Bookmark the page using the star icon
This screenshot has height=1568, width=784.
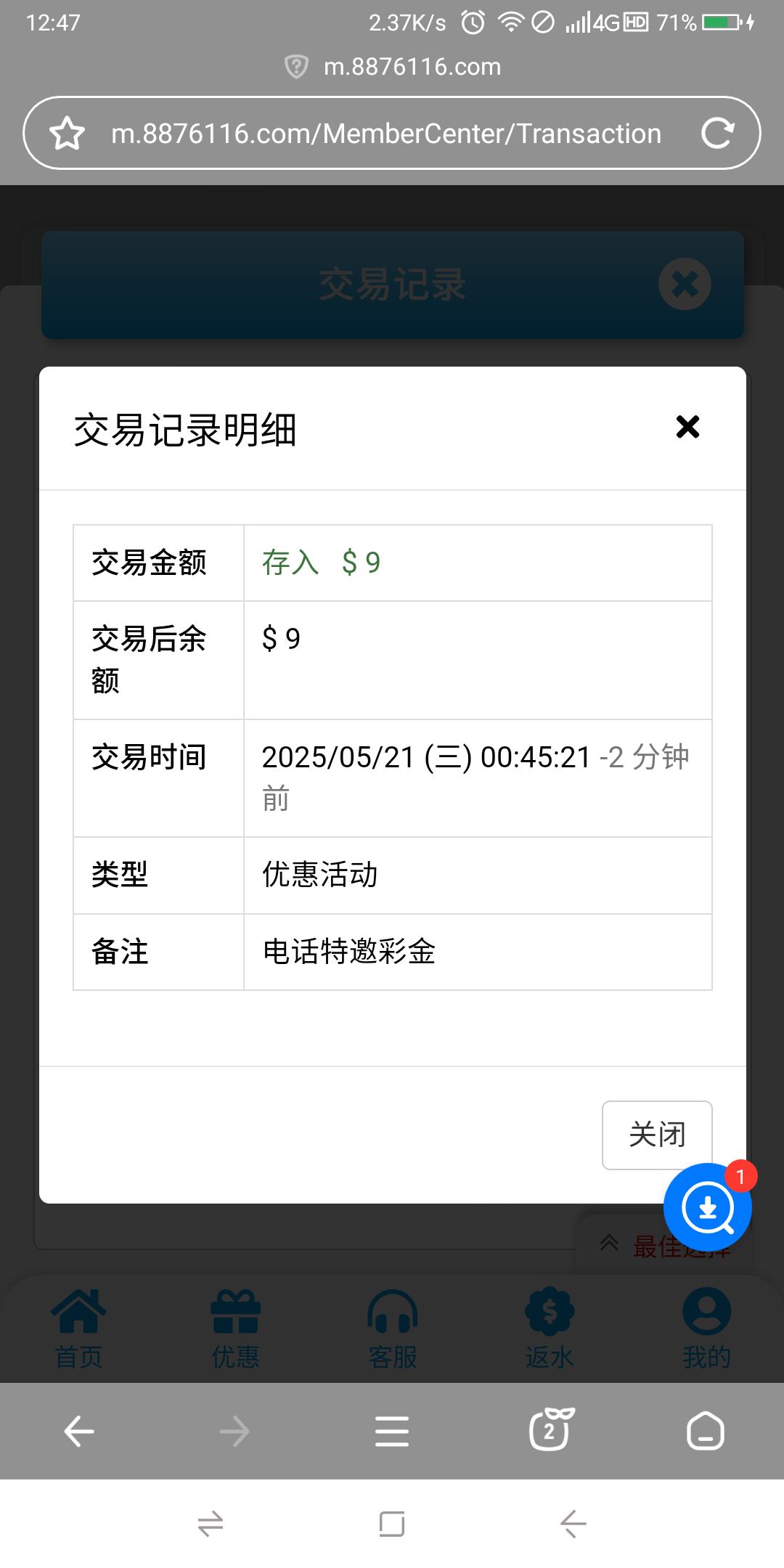[66, 133]
